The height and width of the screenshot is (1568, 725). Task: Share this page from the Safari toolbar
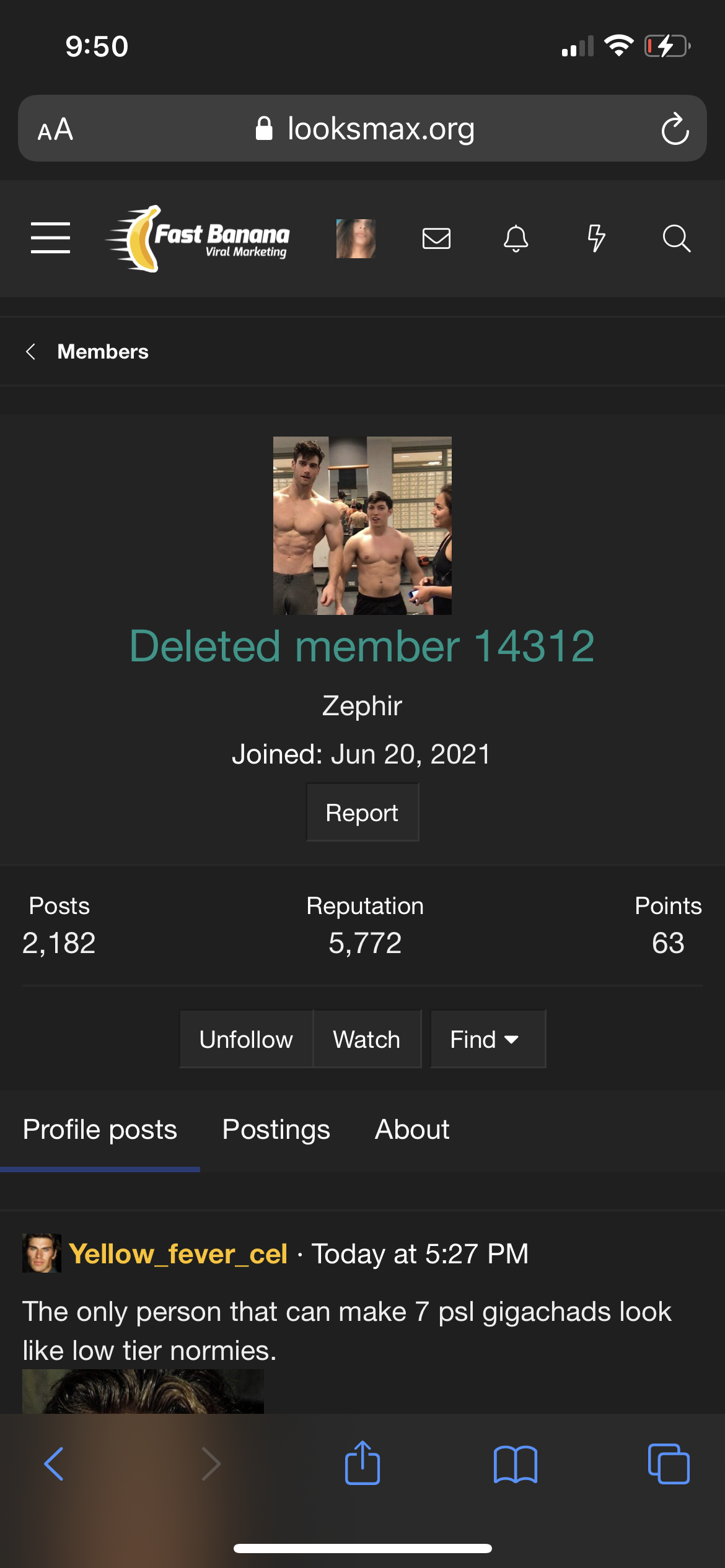tap(362, 1463)
